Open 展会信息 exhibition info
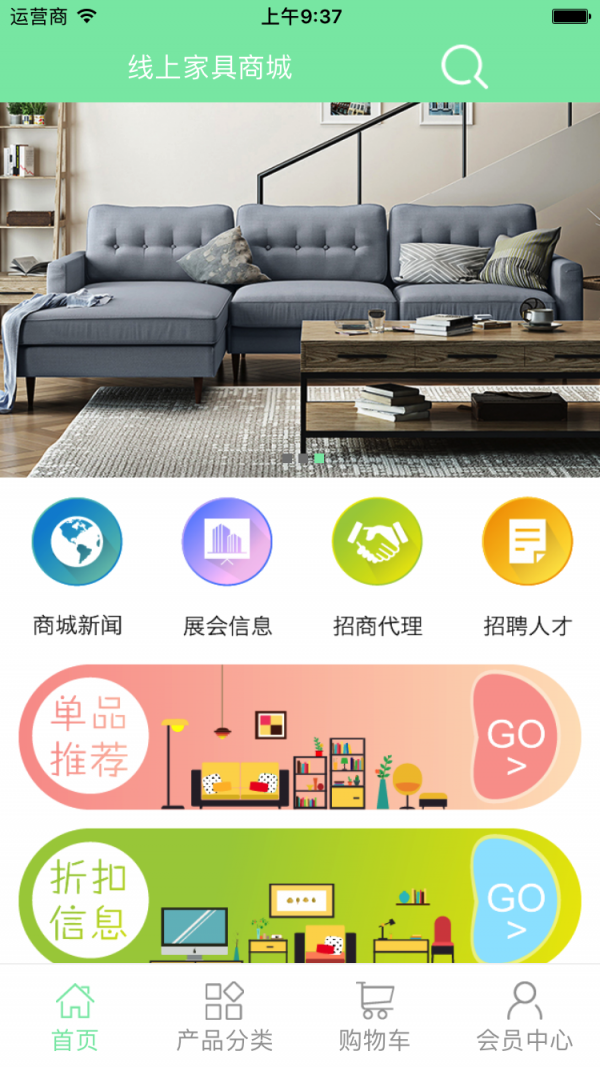Screen dimensions: 600x1067 click(x=227, y=567)
